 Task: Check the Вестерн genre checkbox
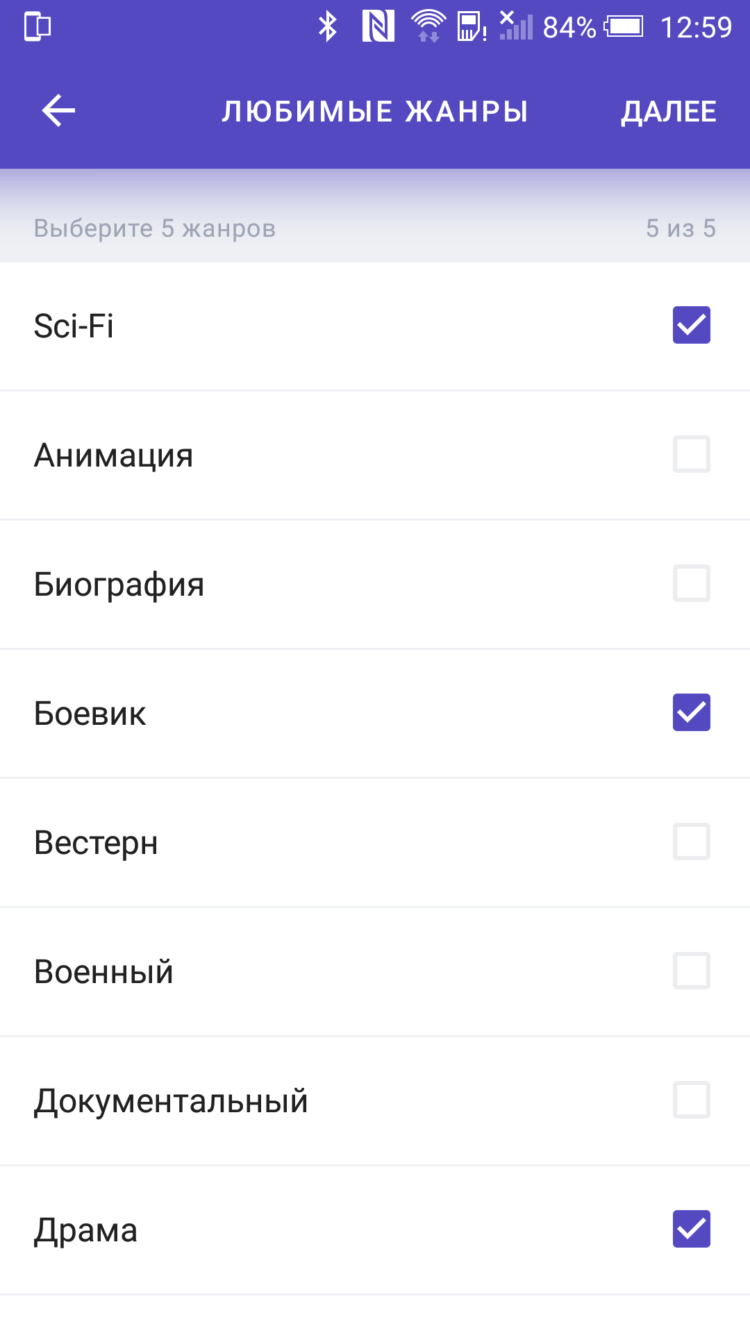point(691,841)
